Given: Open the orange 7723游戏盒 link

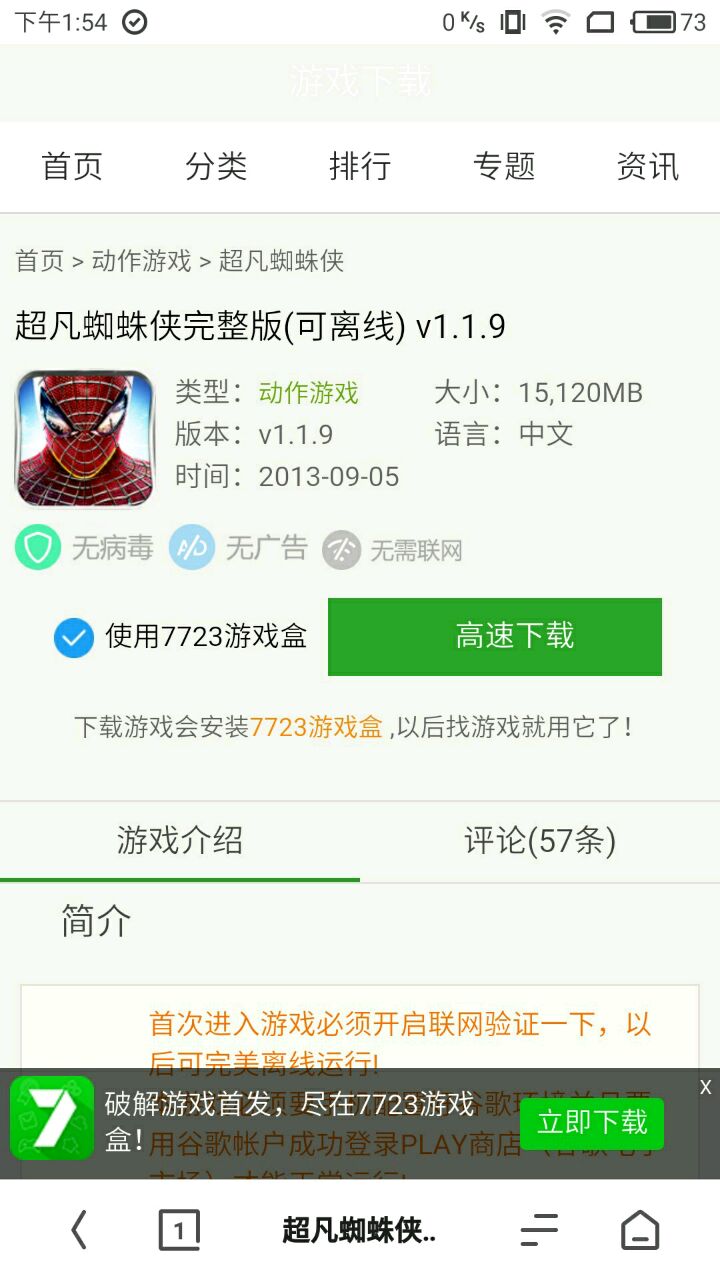Looking at the screenshot, I should coord(316,727).
